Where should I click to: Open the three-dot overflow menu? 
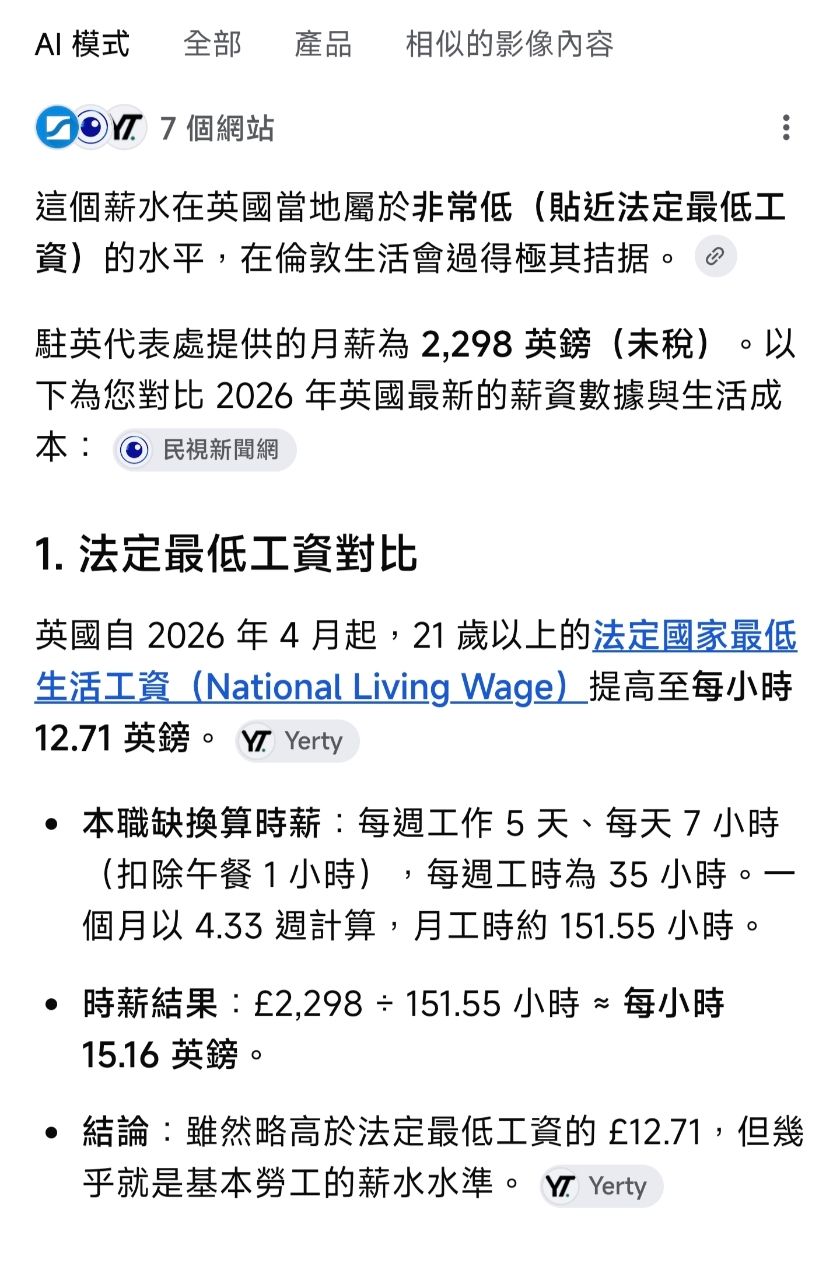pos(786,128)
